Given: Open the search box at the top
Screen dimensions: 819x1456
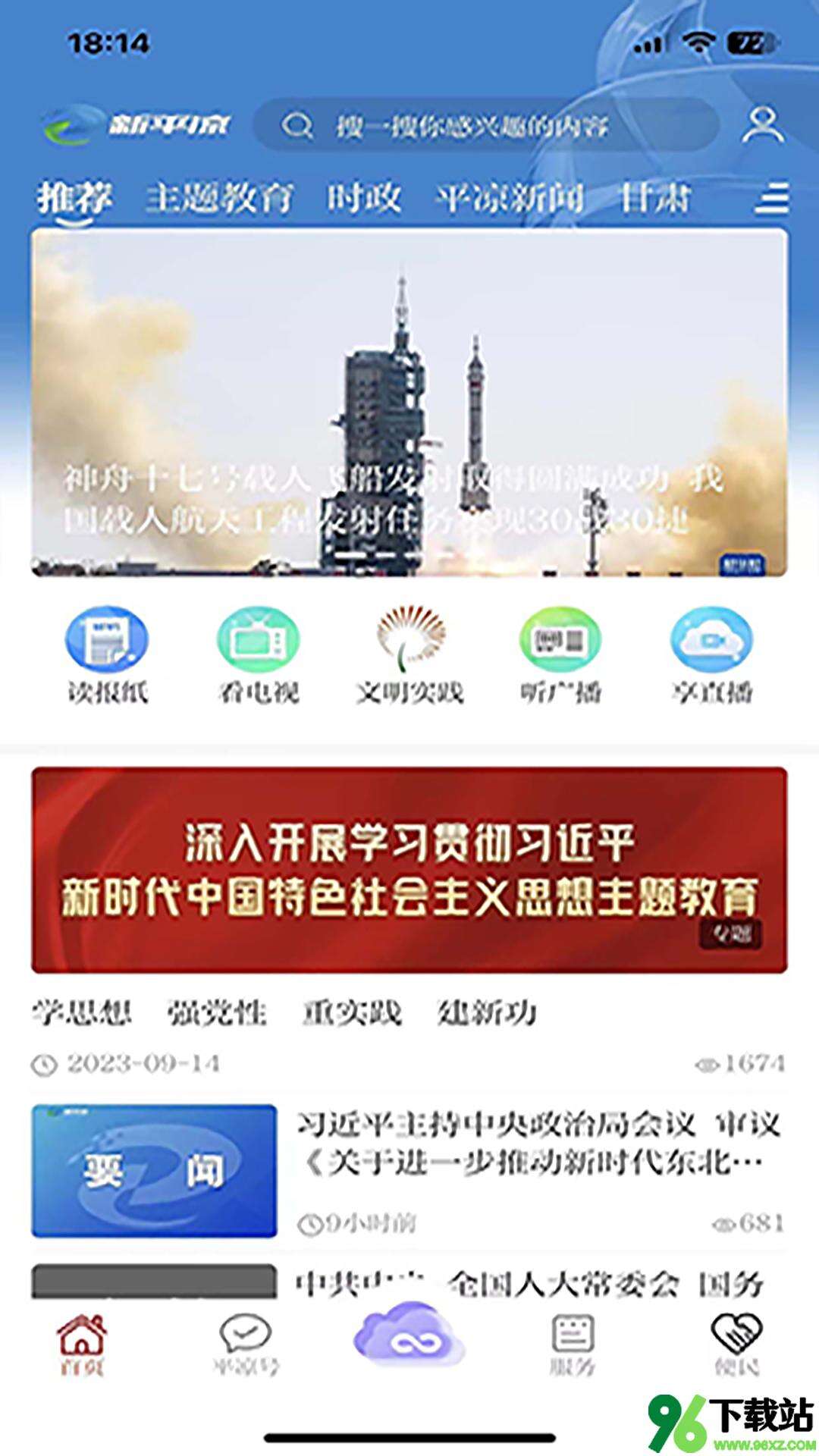Looking at the screenshot, I should pos(485,125).
